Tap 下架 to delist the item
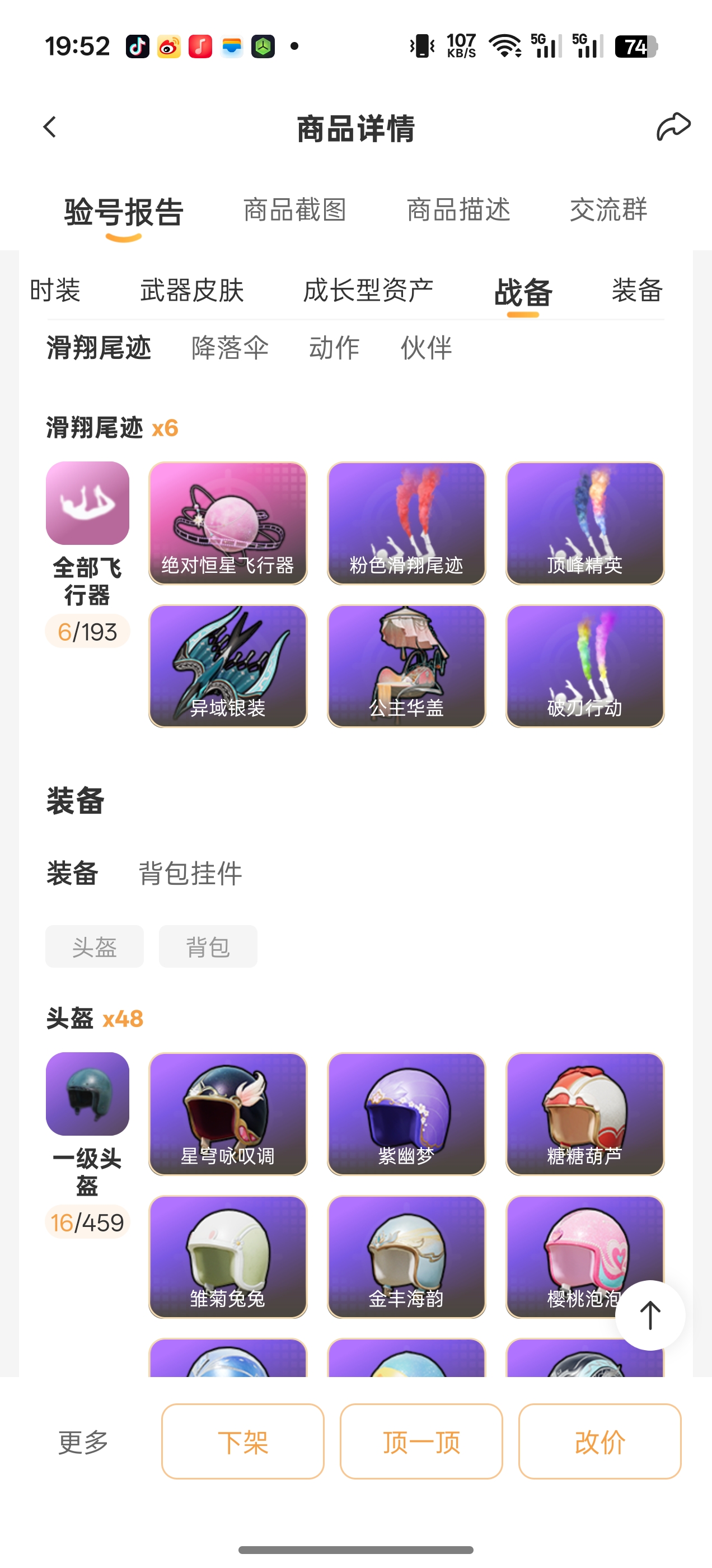 click(x=242, y=1441)
